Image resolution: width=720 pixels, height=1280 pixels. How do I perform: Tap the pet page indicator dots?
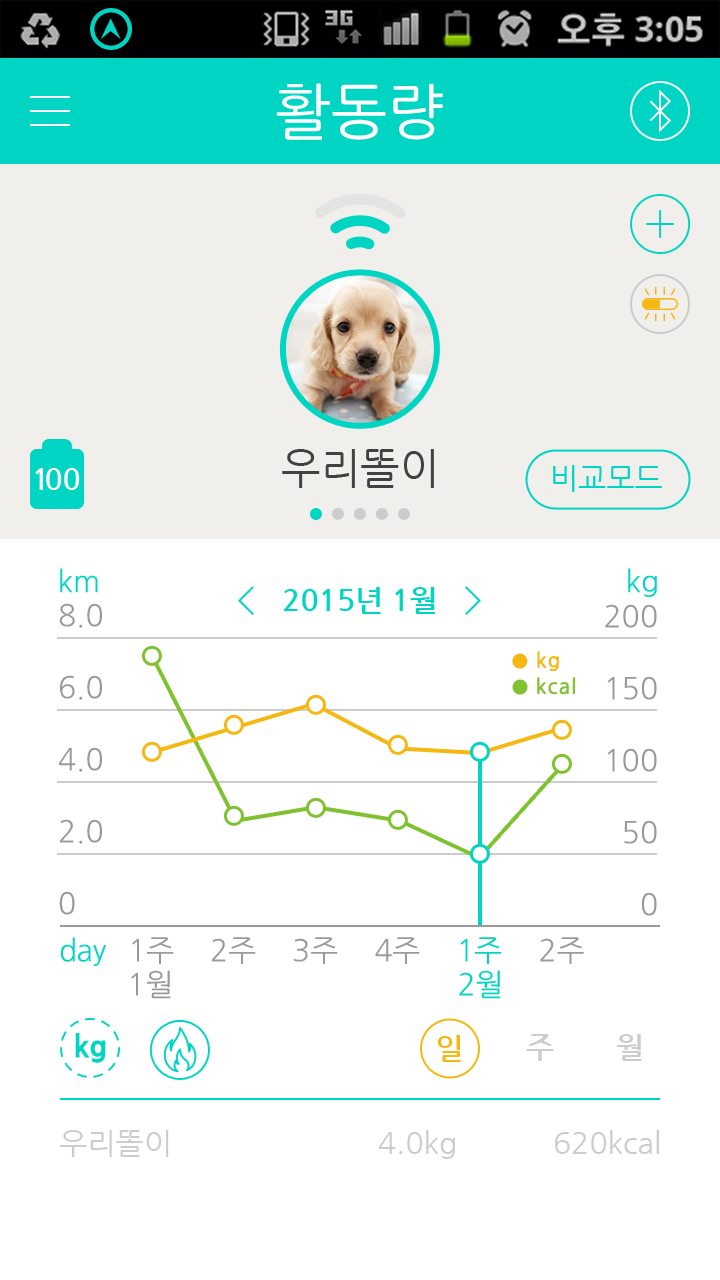pyautogui.click(x=360, y=514)
